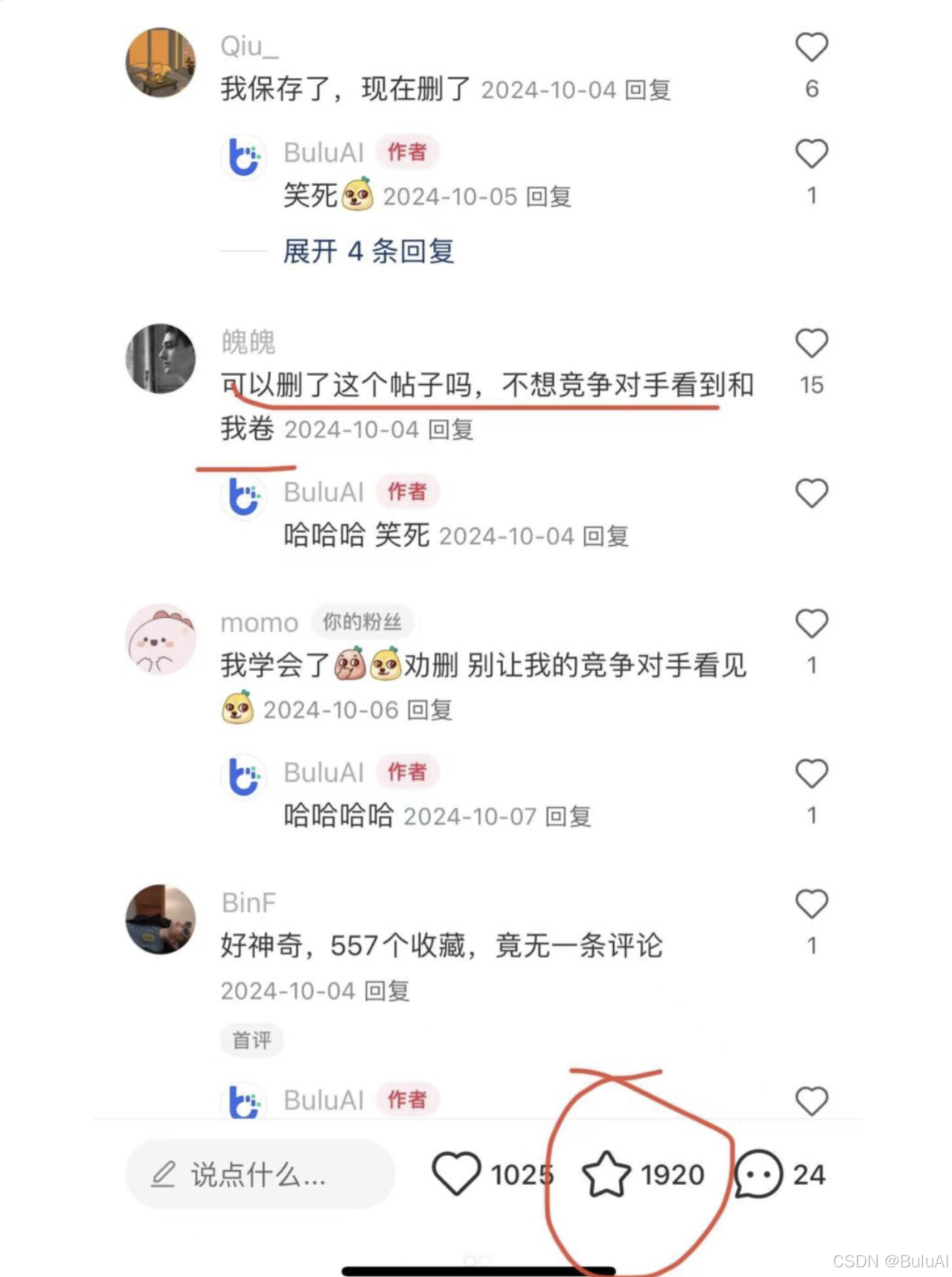Like momo's comment
Screen dimensions: 952x1277
811,624
